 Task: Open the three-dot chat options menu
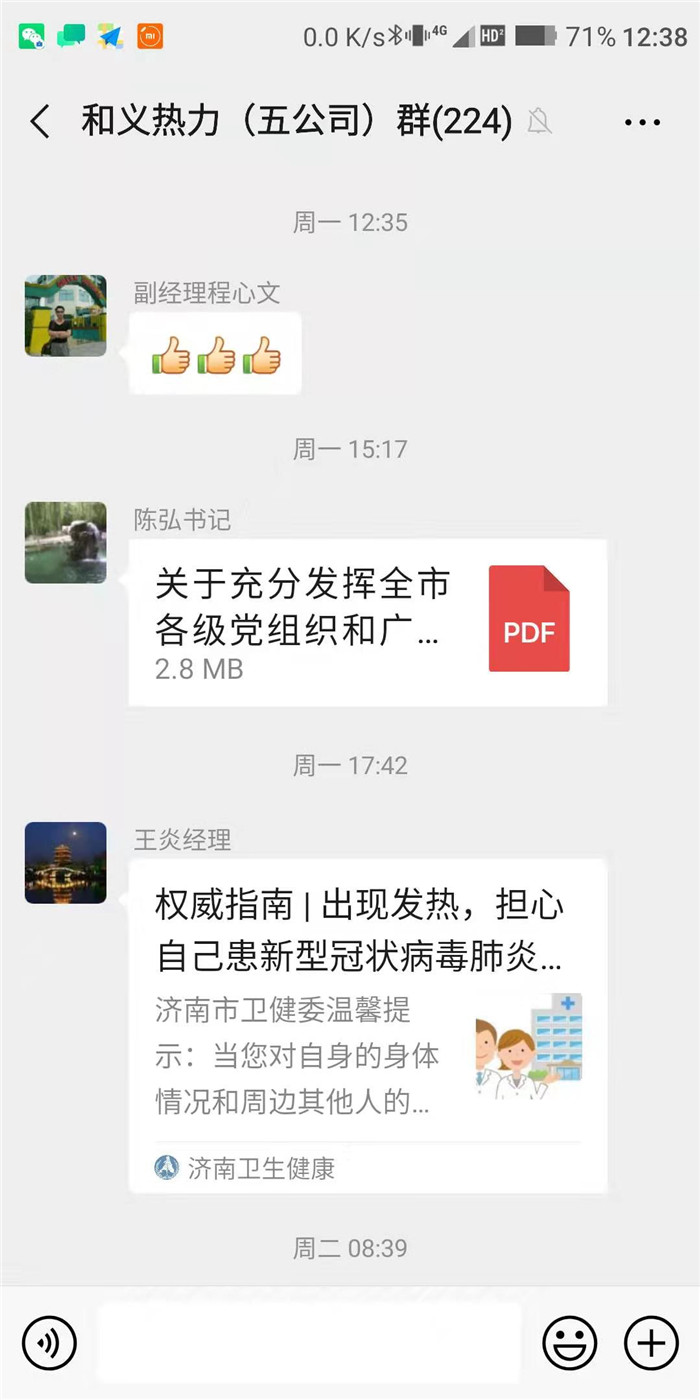642,122
